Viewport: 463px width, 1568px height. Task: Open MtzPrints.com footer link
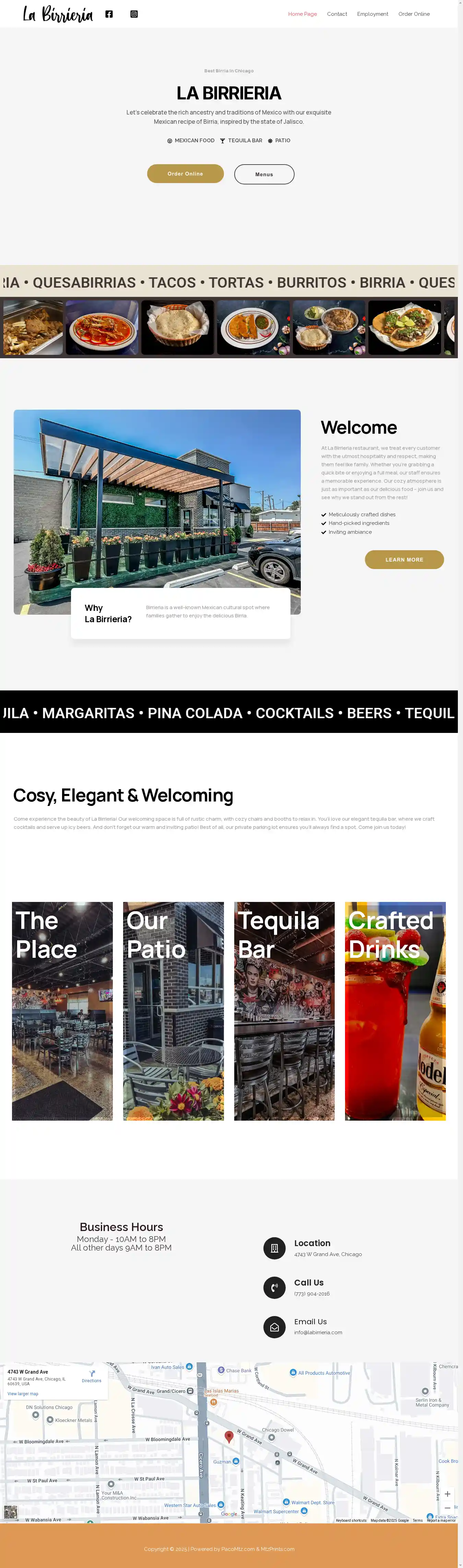coord(278,1549)
